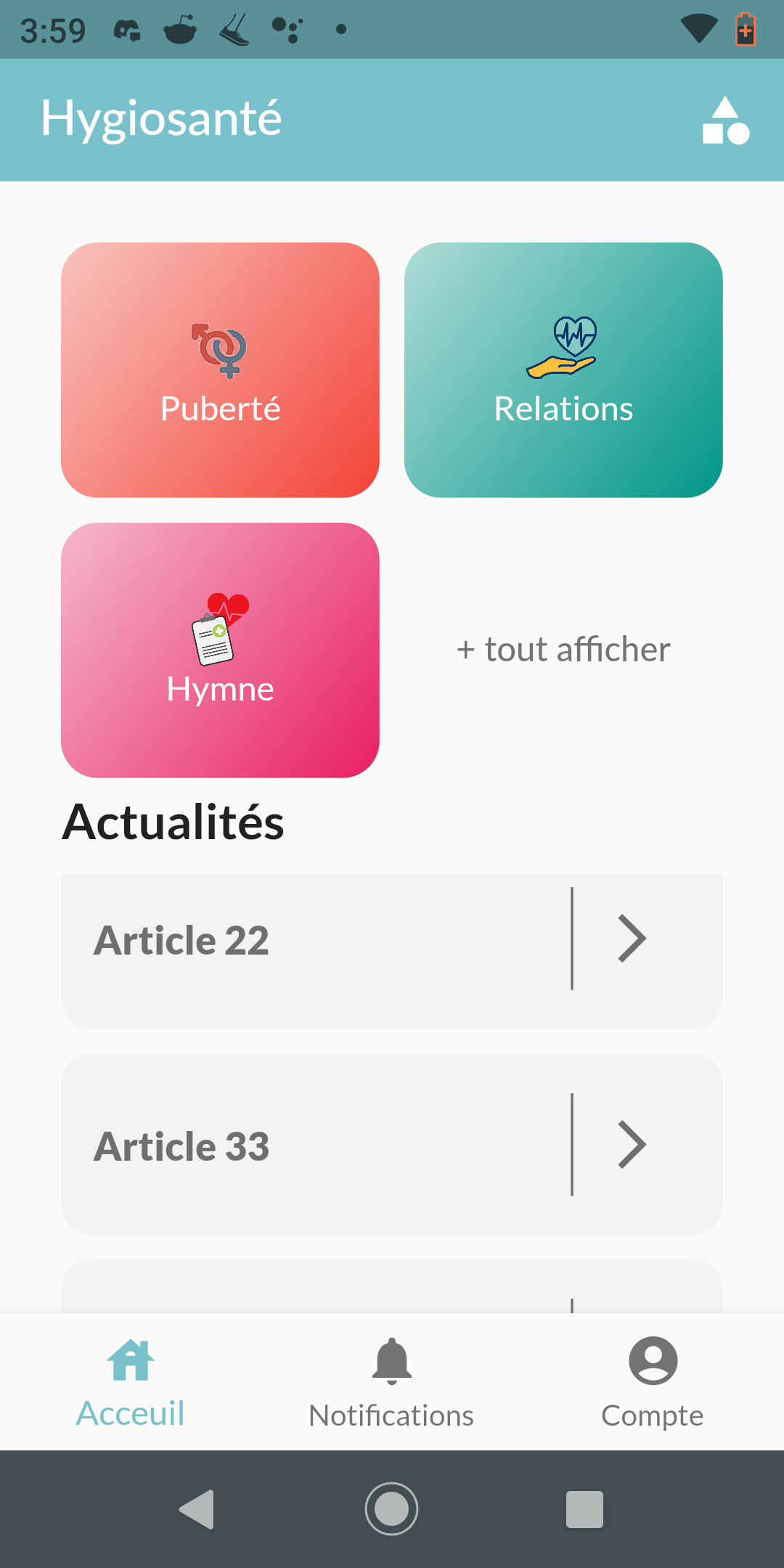
Task: Open Article 22 in Actualités
Action: (392, 941)
